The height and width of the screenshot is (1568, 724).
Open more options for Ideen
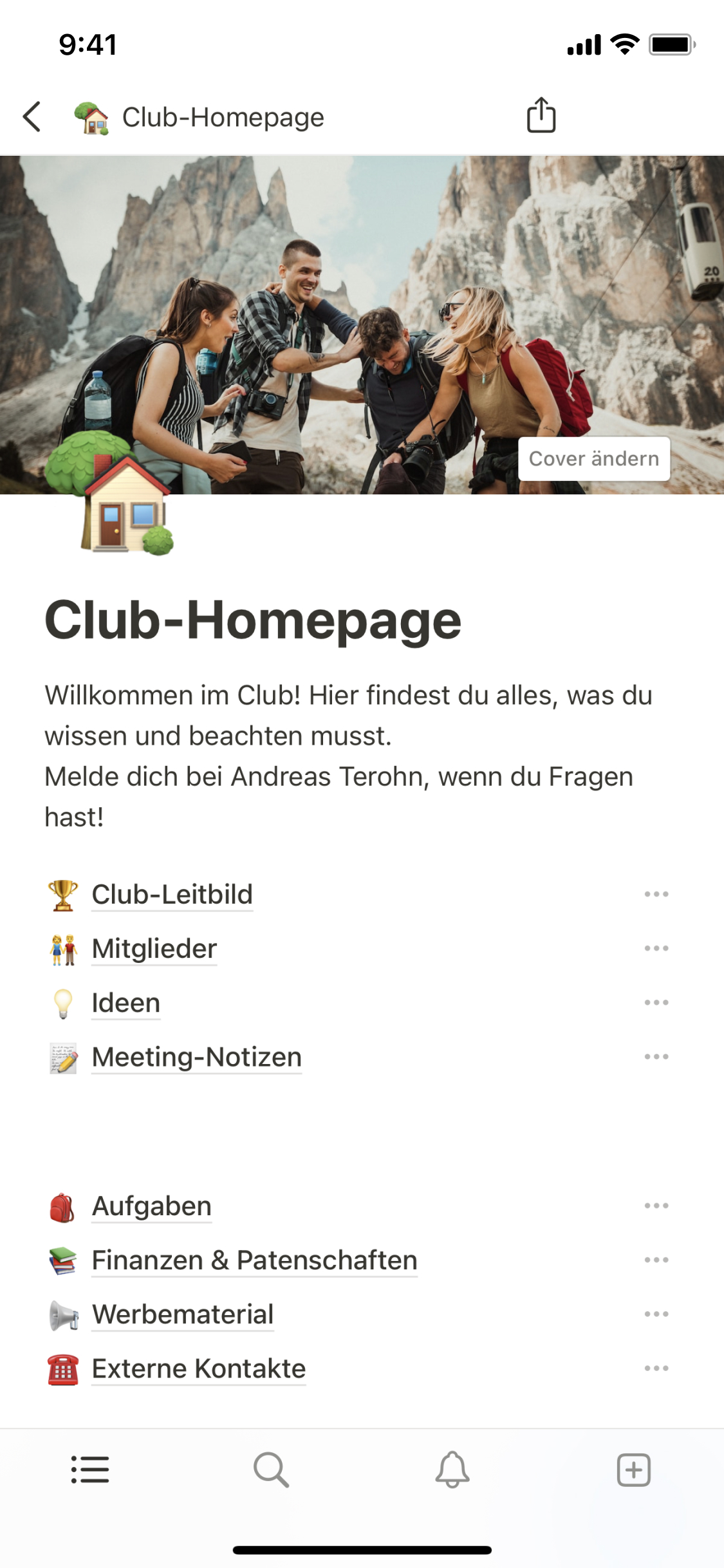[656, 1003]
